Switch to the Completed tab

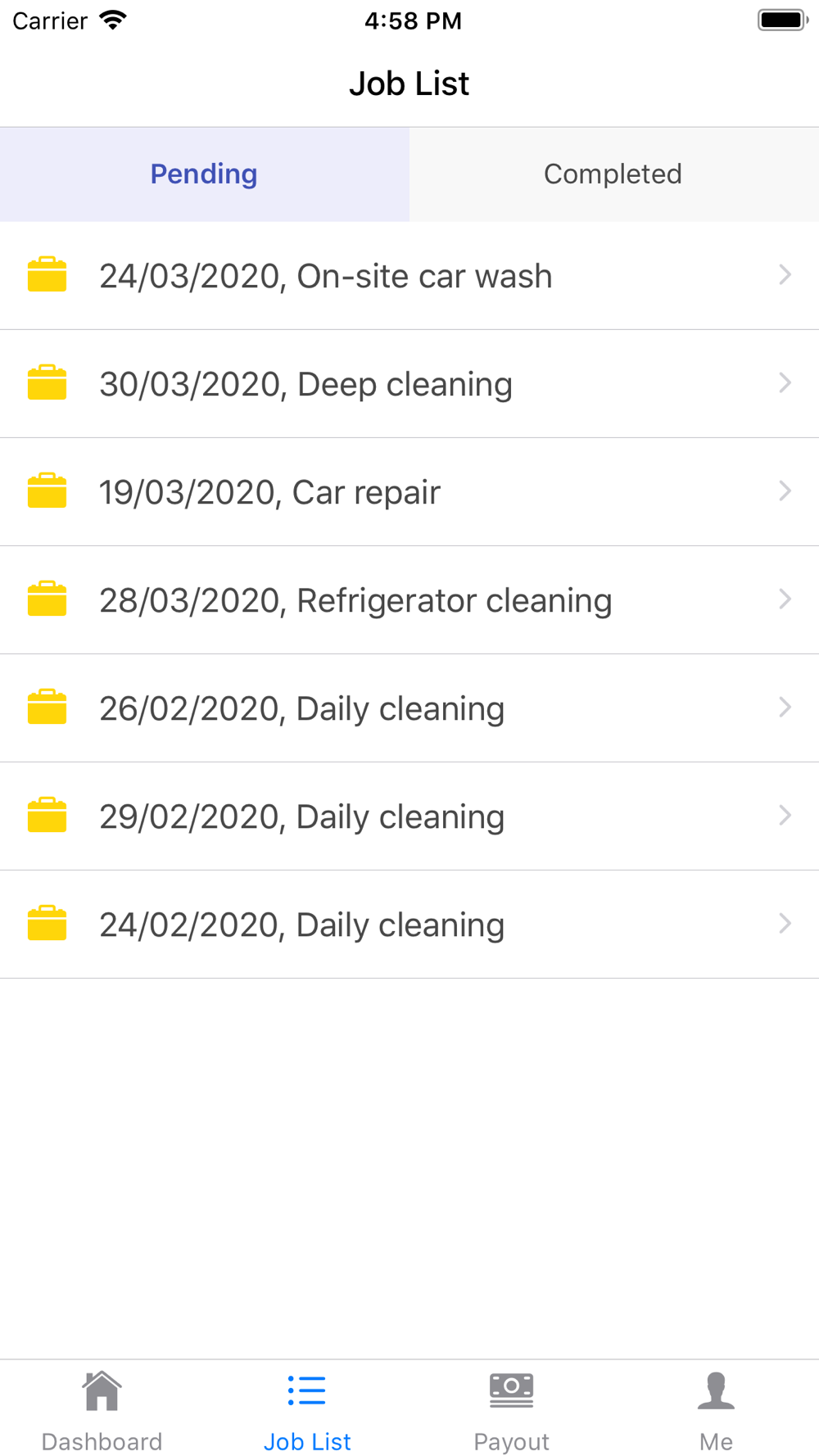click(x=614, y=174)
